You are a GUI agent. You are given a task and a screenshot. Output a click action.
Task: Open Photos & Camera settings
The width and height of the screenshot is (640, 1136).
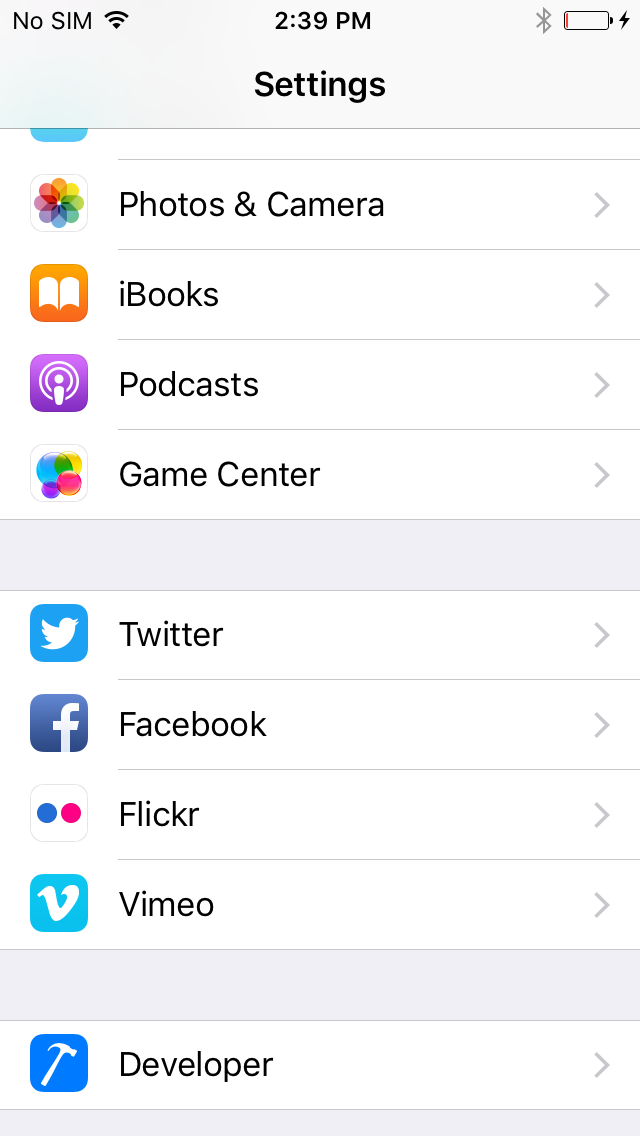pos(320,204)
